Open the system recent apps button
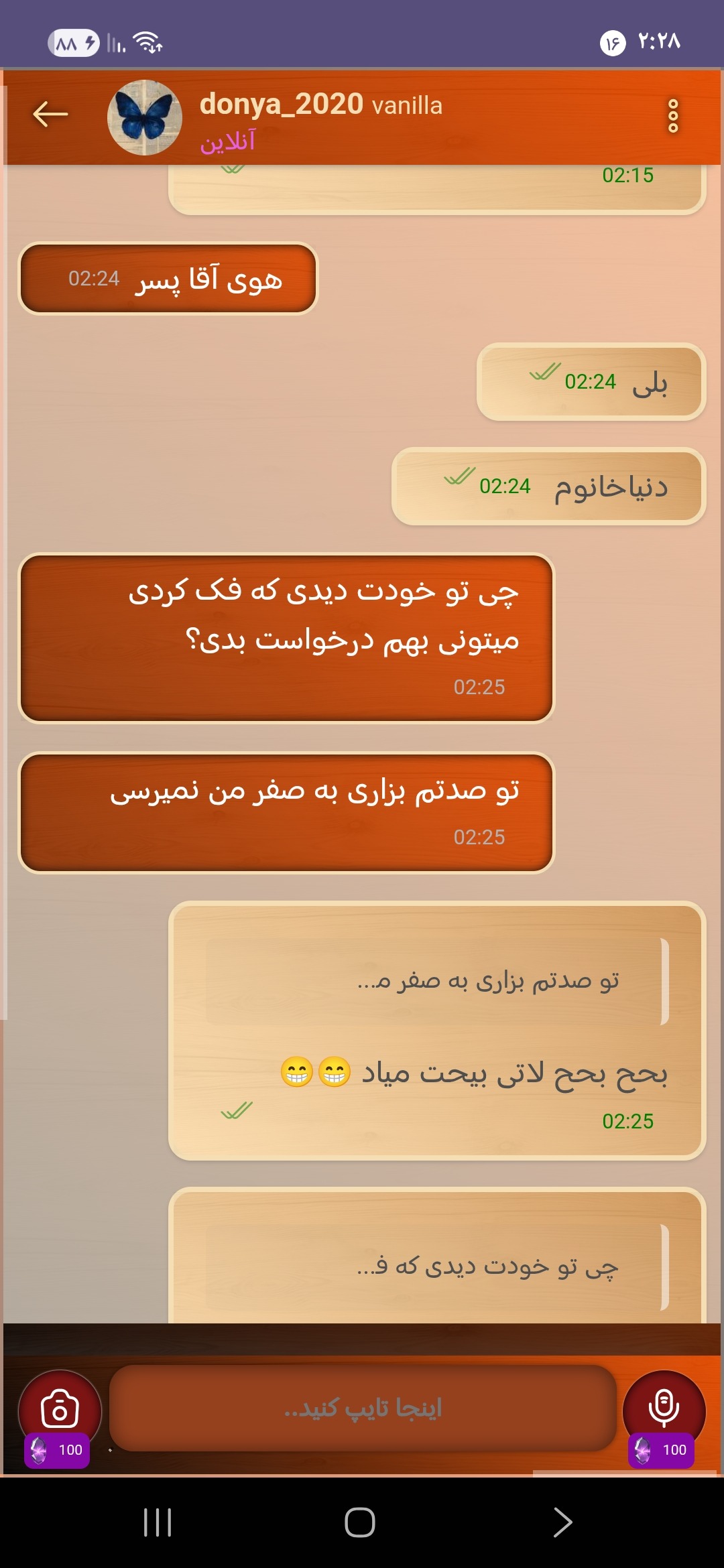The height and width of the screenshot is (1568, 724). click(x=158, y=1522)
